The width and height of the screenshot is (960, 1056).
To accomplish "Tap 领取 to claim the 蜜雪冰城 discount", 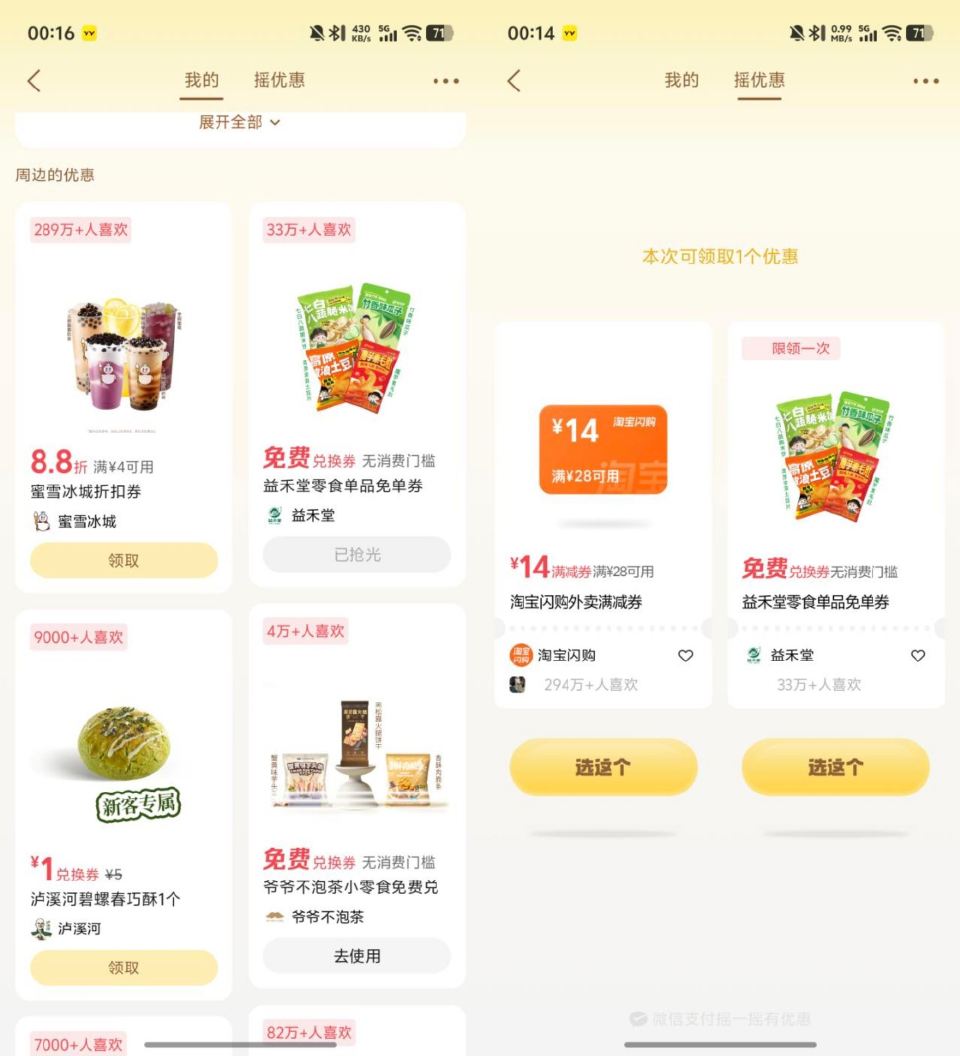I will [124, 559].
